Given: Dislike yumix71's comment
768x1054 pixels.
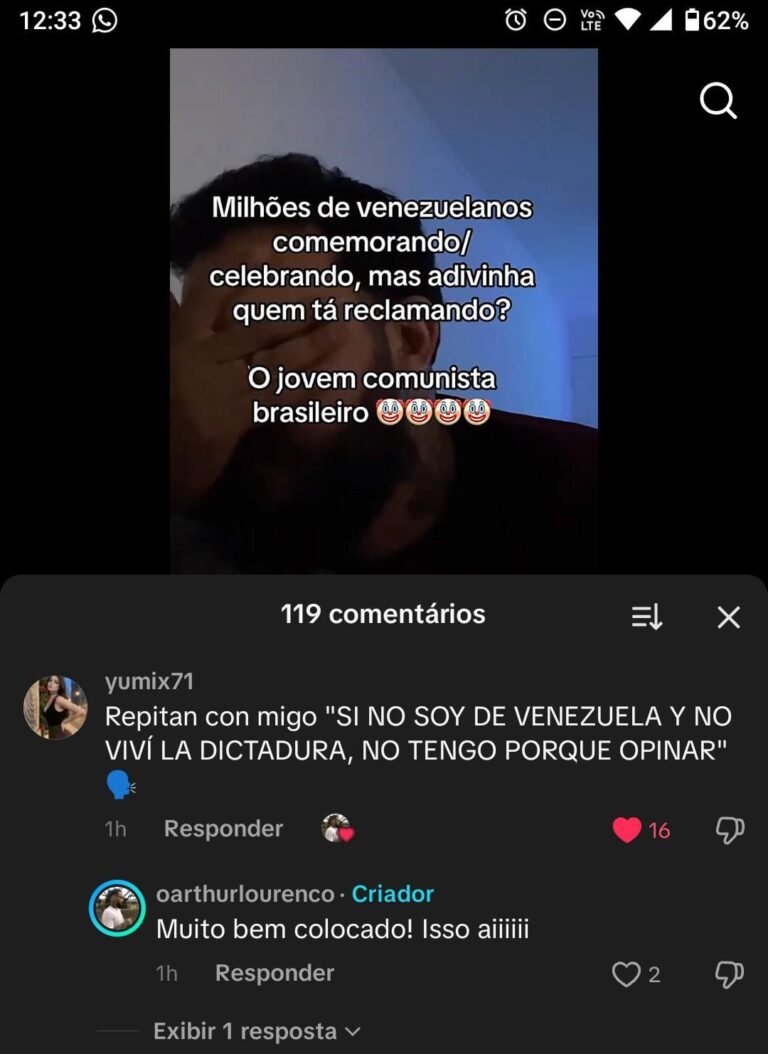Looking at the screenshot, I should point(730,829).
